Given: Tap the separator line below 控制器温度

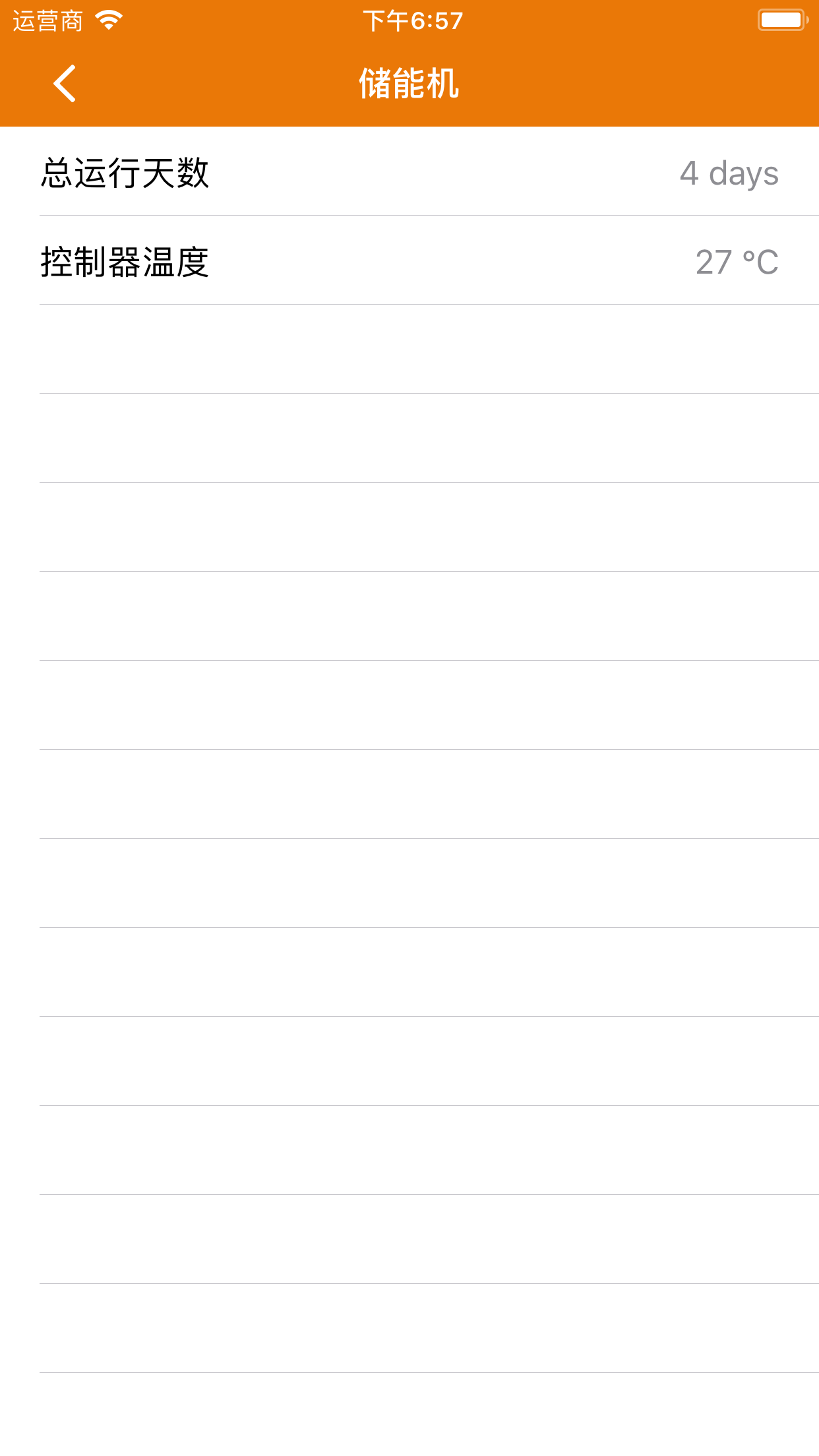Looking at the screenshot, I should pyautogui.click(x=409, y=303).
